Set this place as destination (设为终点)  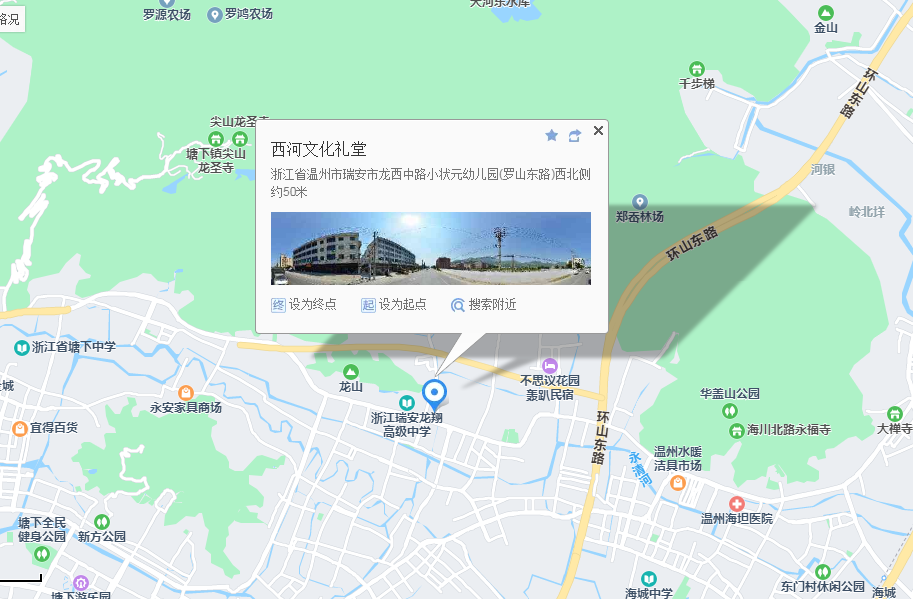[304, 304]
